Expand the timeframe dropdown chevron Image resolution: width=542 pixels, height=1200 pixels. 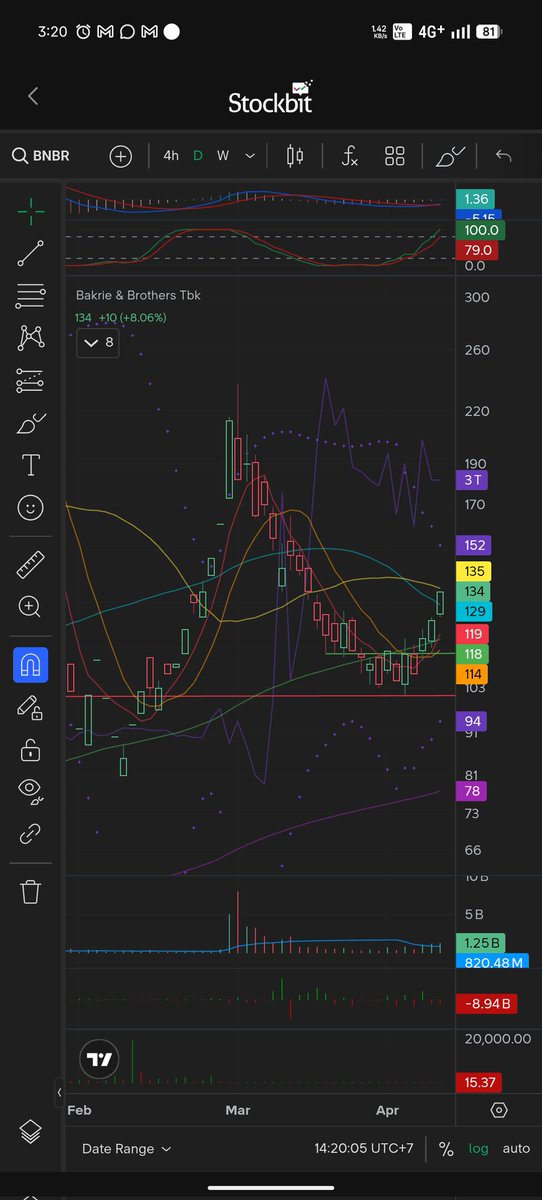[x=249, y=157]
